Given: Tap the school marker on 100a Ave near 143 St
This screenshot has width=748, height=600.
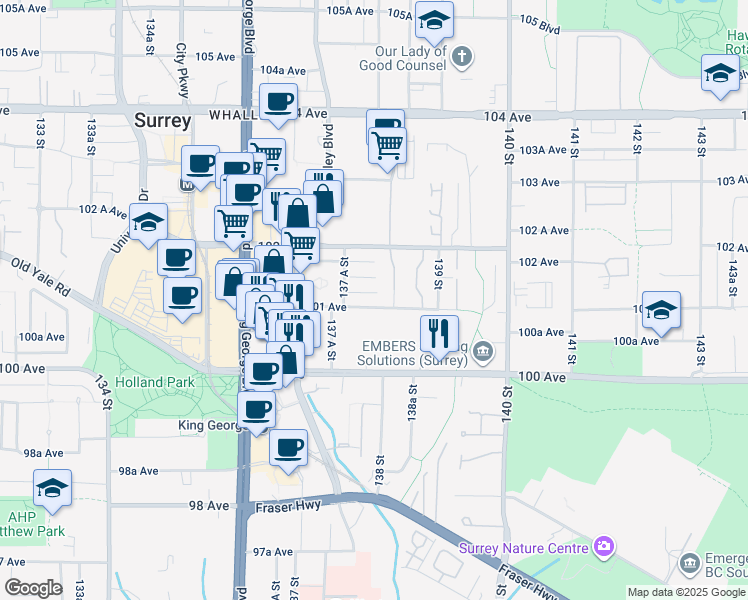Looking at the screenshot, I should point(661,312).
